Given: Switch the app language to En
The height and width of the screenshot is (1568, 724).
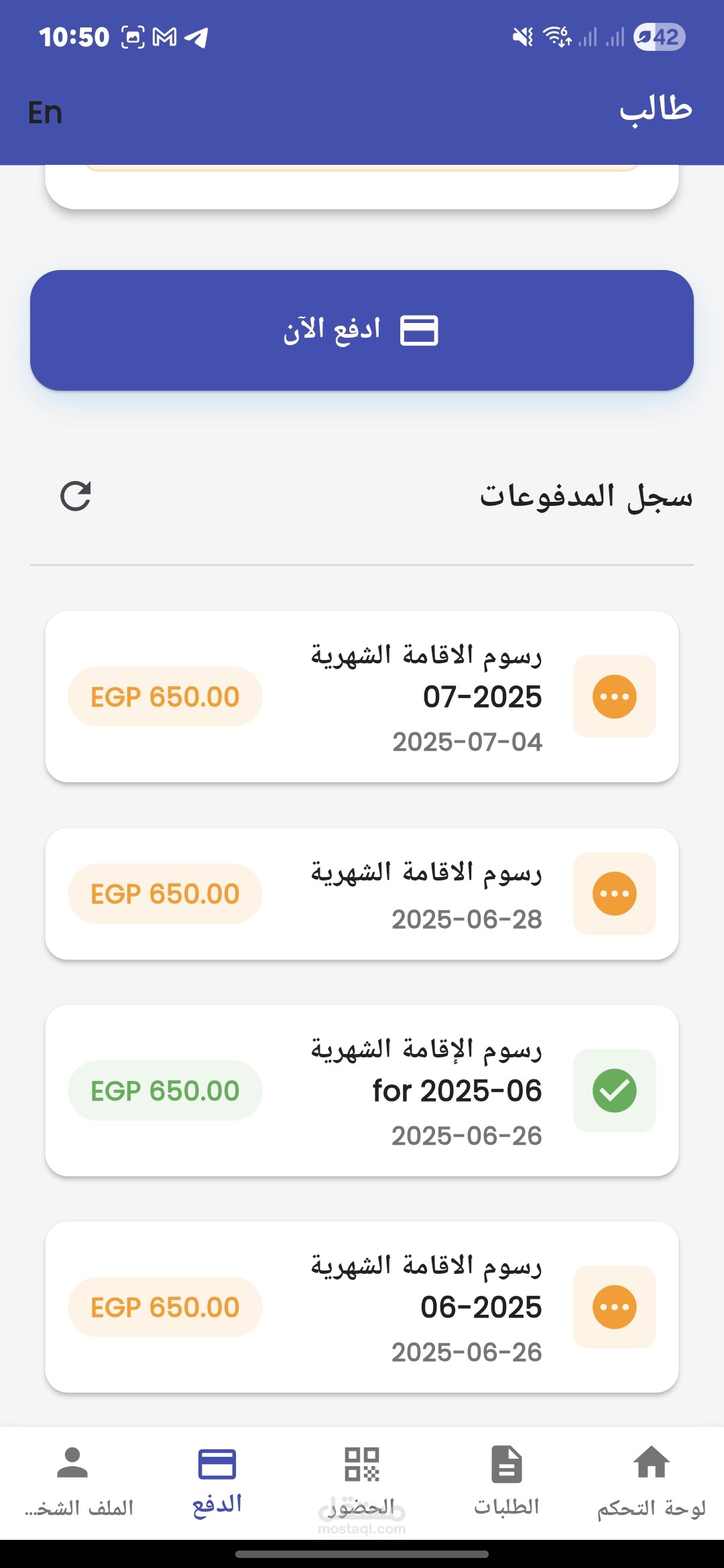Looking at the screenshot, I should click(x=45, y=113).
